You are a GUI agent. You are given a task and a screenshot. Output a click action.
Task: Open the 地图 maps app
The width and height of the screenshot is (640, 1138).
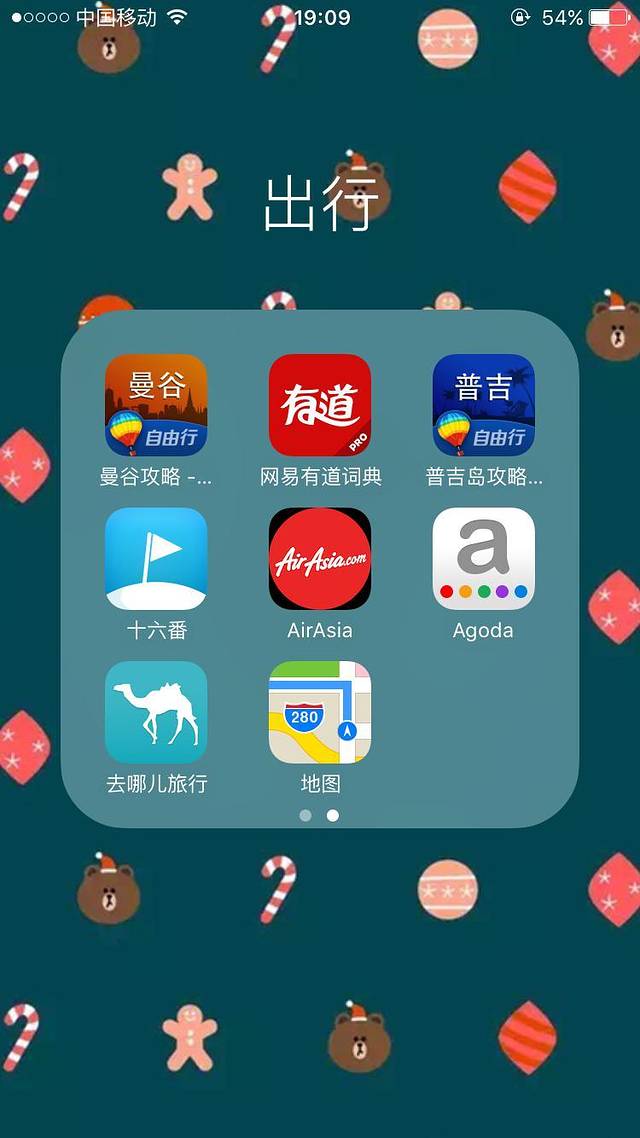pos(320,712)
